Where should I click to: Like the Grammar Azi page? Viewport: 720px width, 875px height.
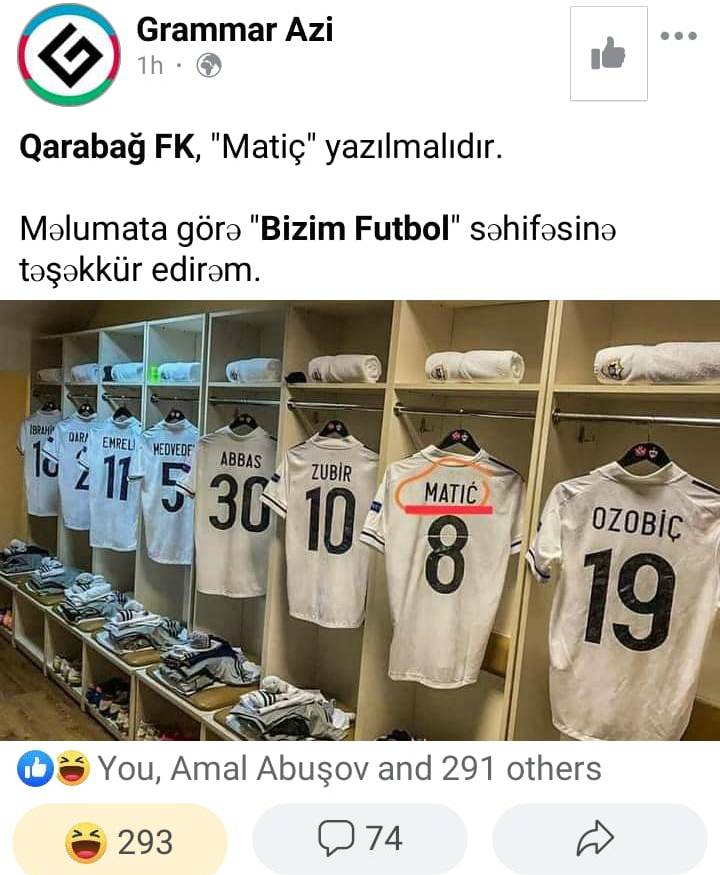[608, 54]
